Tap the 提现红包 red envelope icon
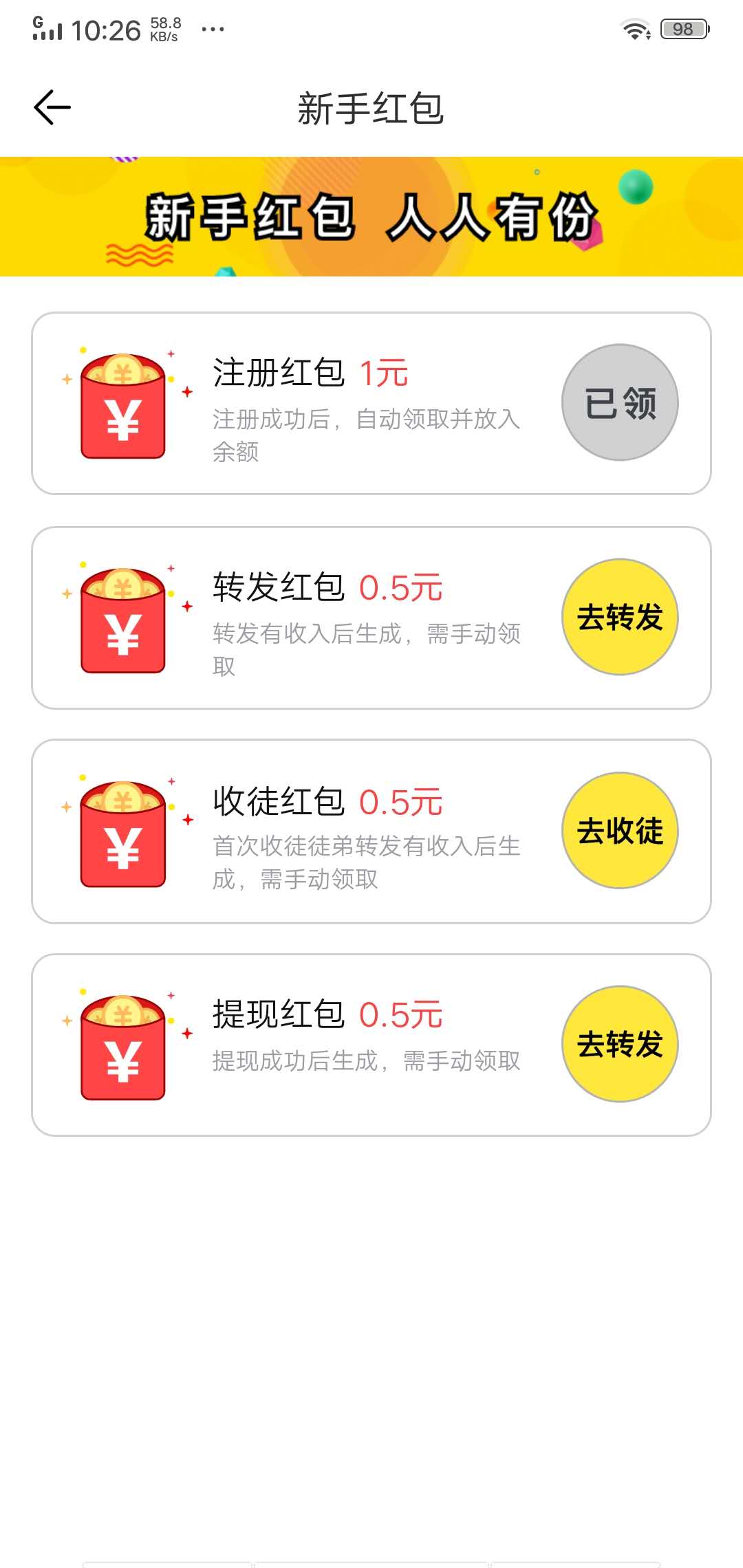Image resolution: width=743 pixels, height=1568 pixels. (122, 1045)
